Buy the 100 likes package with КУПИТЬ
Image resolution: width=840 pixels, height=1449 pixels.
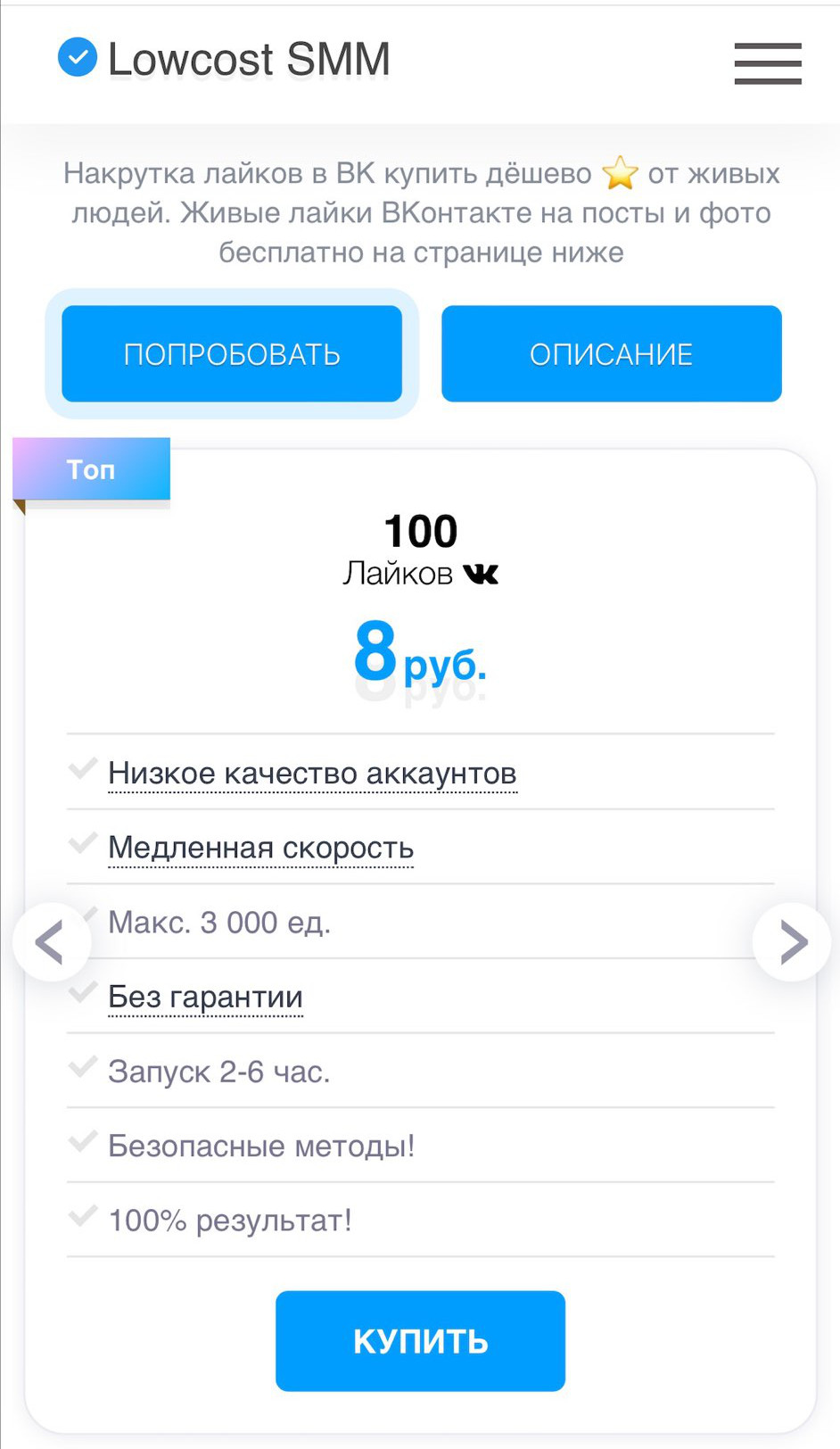coord(420,1340)
